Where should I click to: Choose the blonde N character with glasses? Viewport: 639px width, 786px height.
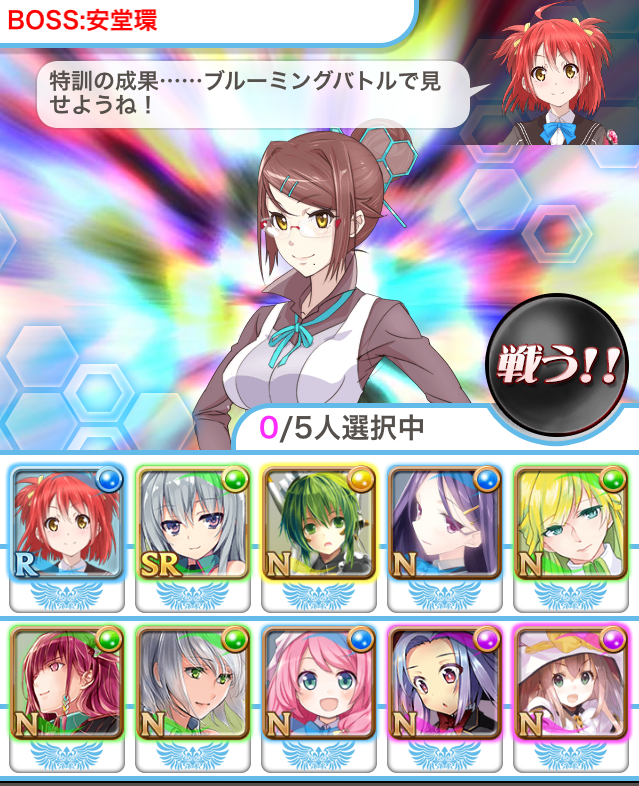click(x=570, y=524)
